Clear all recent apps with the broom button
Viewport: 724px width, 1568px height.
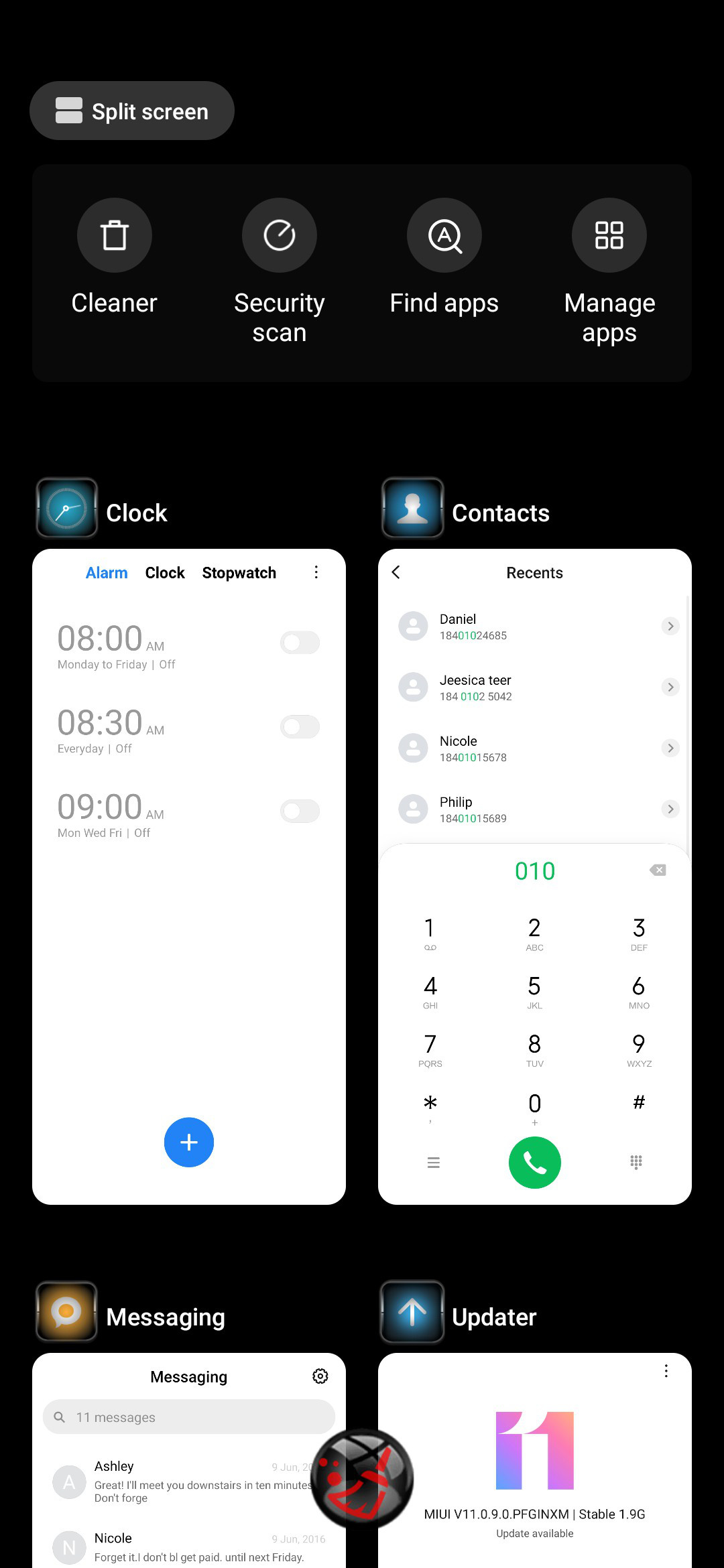point(362,1478)
